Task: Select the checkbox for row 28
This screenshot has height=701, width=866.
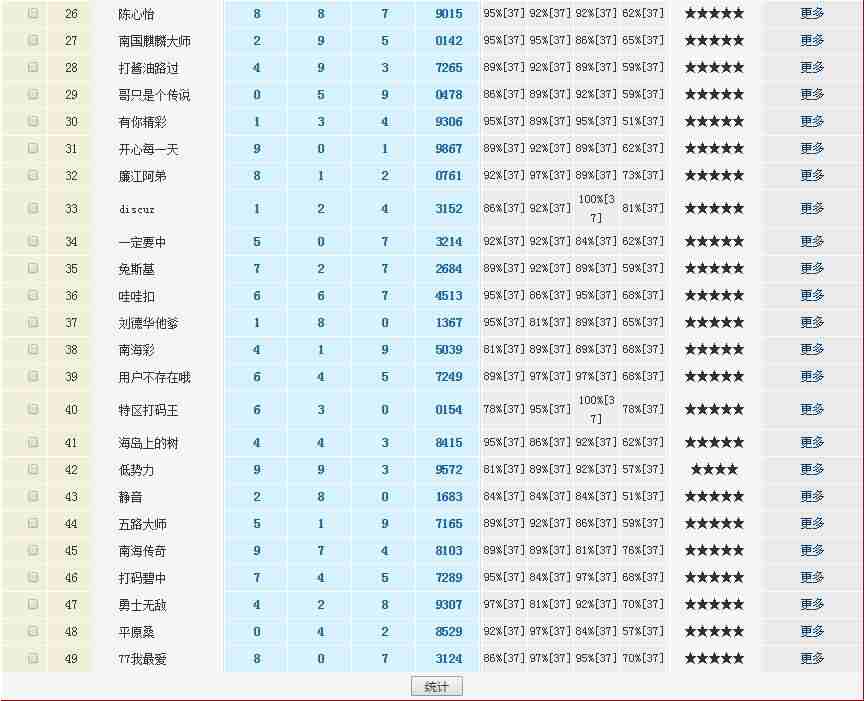Action: tap(33, 68)
